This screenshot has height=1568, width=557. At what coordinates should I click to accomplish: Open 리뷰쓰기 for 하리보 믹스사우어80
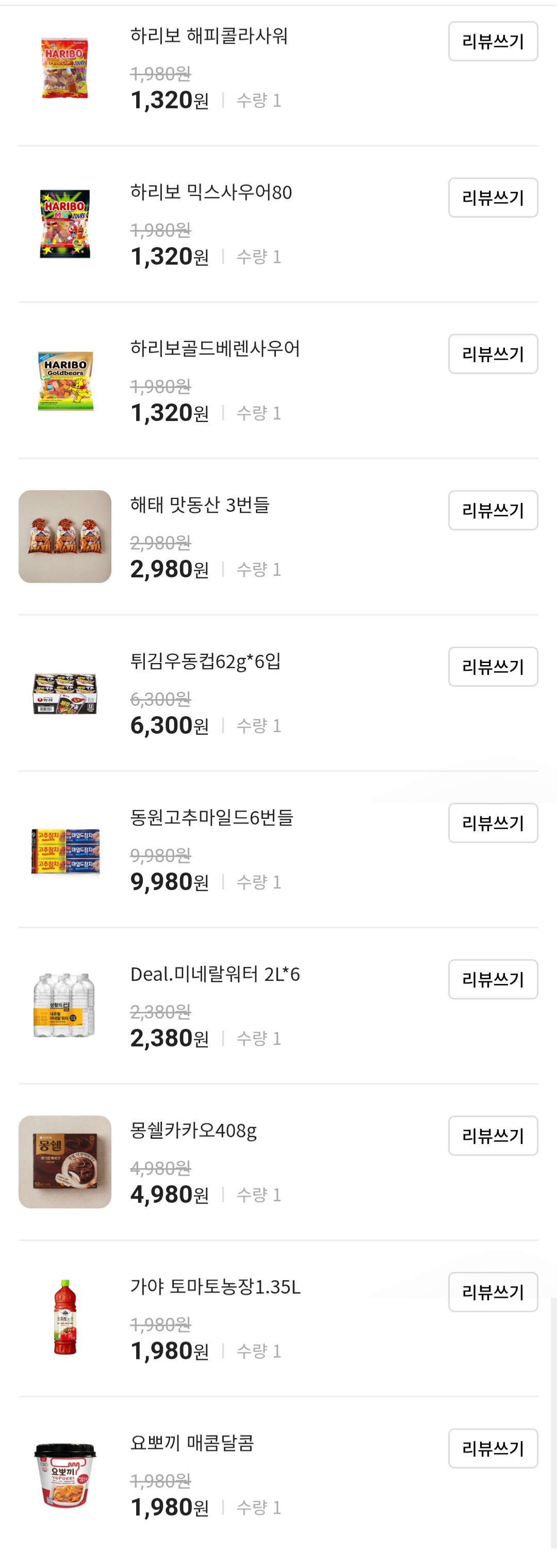(493, 197)
